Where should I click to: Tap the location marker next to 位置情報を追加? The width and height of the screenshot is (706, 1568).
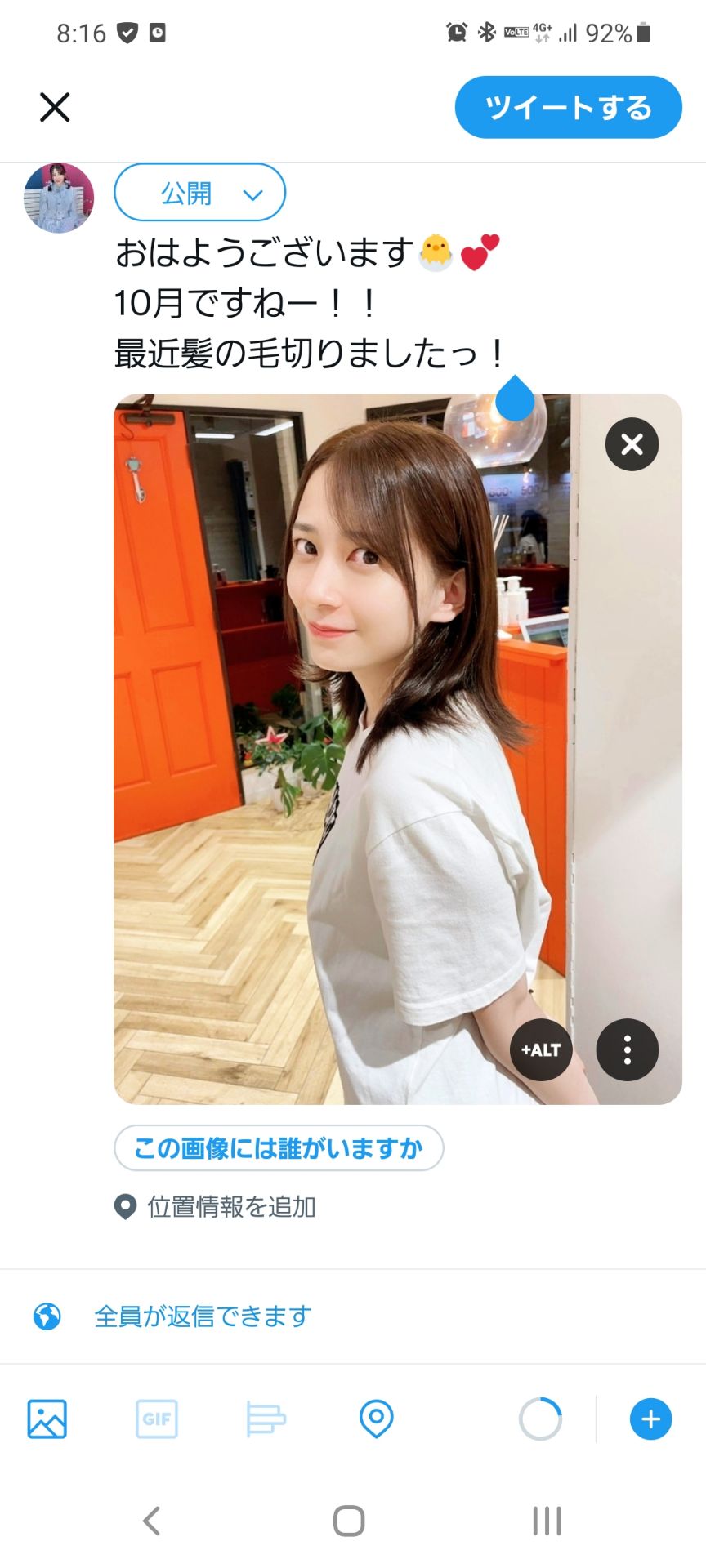pyautogui.click(x=124, y=1207)
